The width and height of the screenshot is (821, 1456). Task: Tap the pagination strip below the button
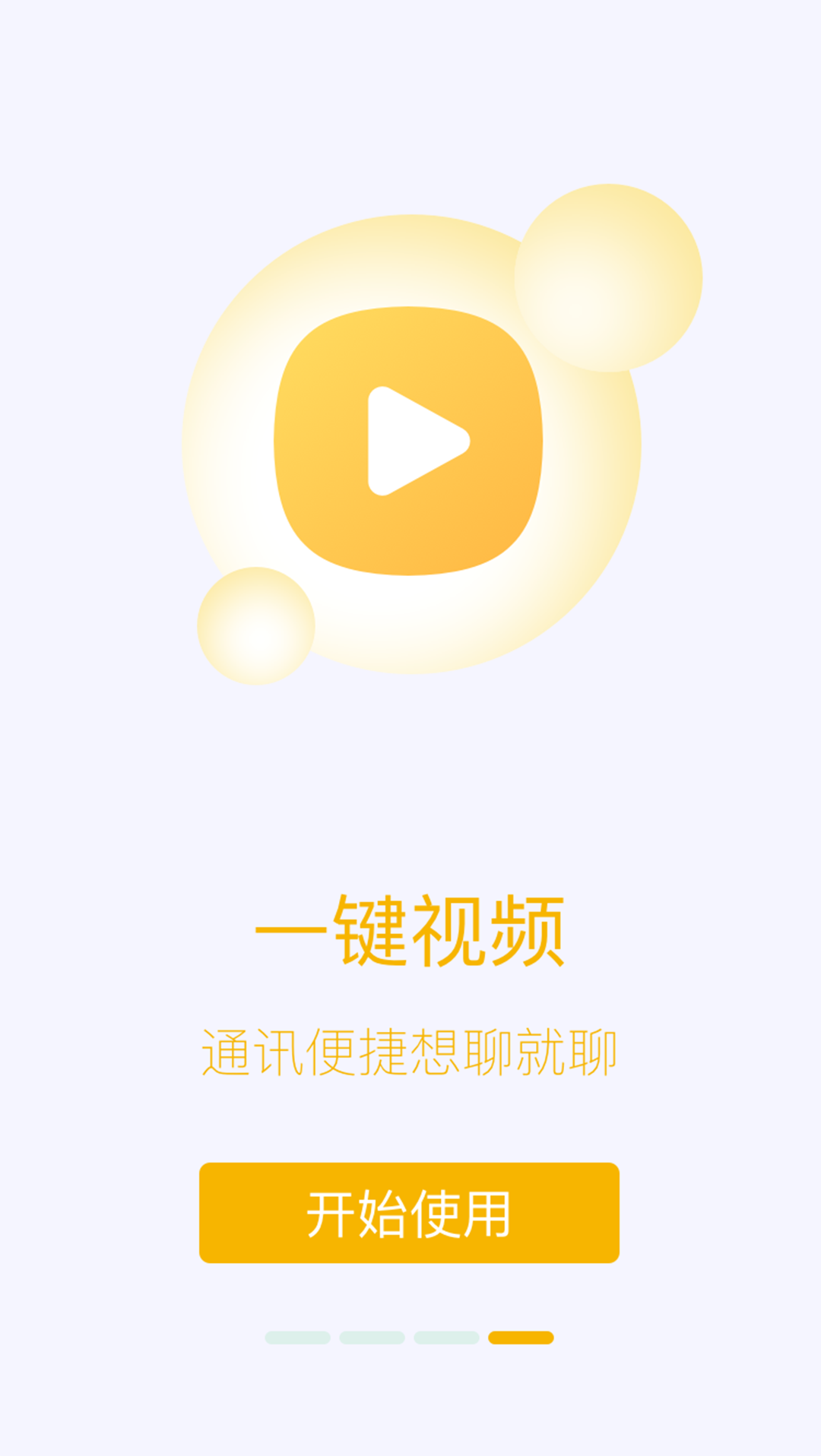(x=410, y=1336)
